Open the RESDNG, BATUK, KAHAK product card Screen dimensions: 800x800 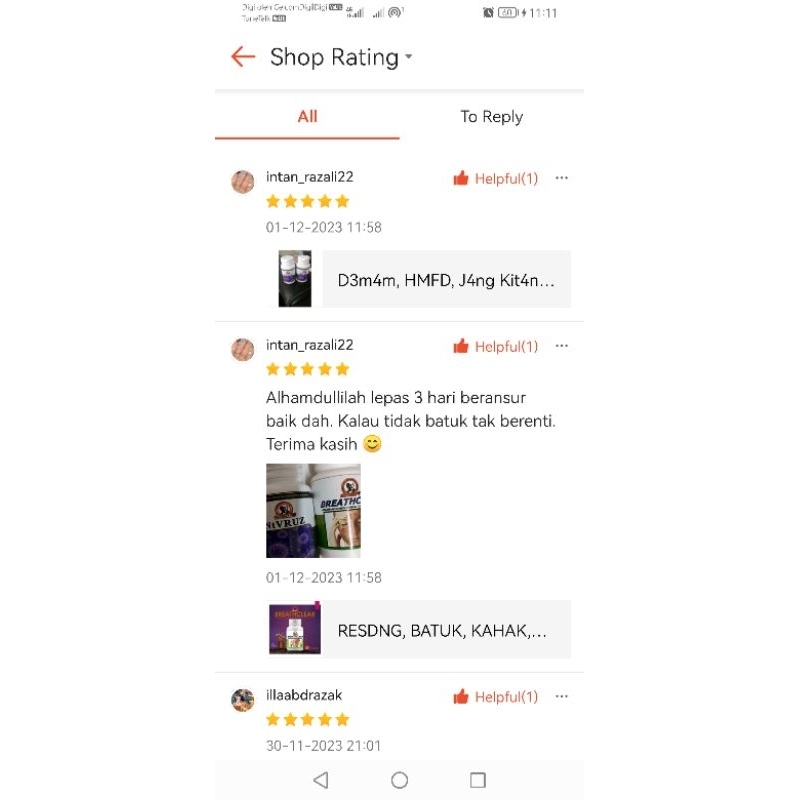pyautogui.click(x=419, y=630)
